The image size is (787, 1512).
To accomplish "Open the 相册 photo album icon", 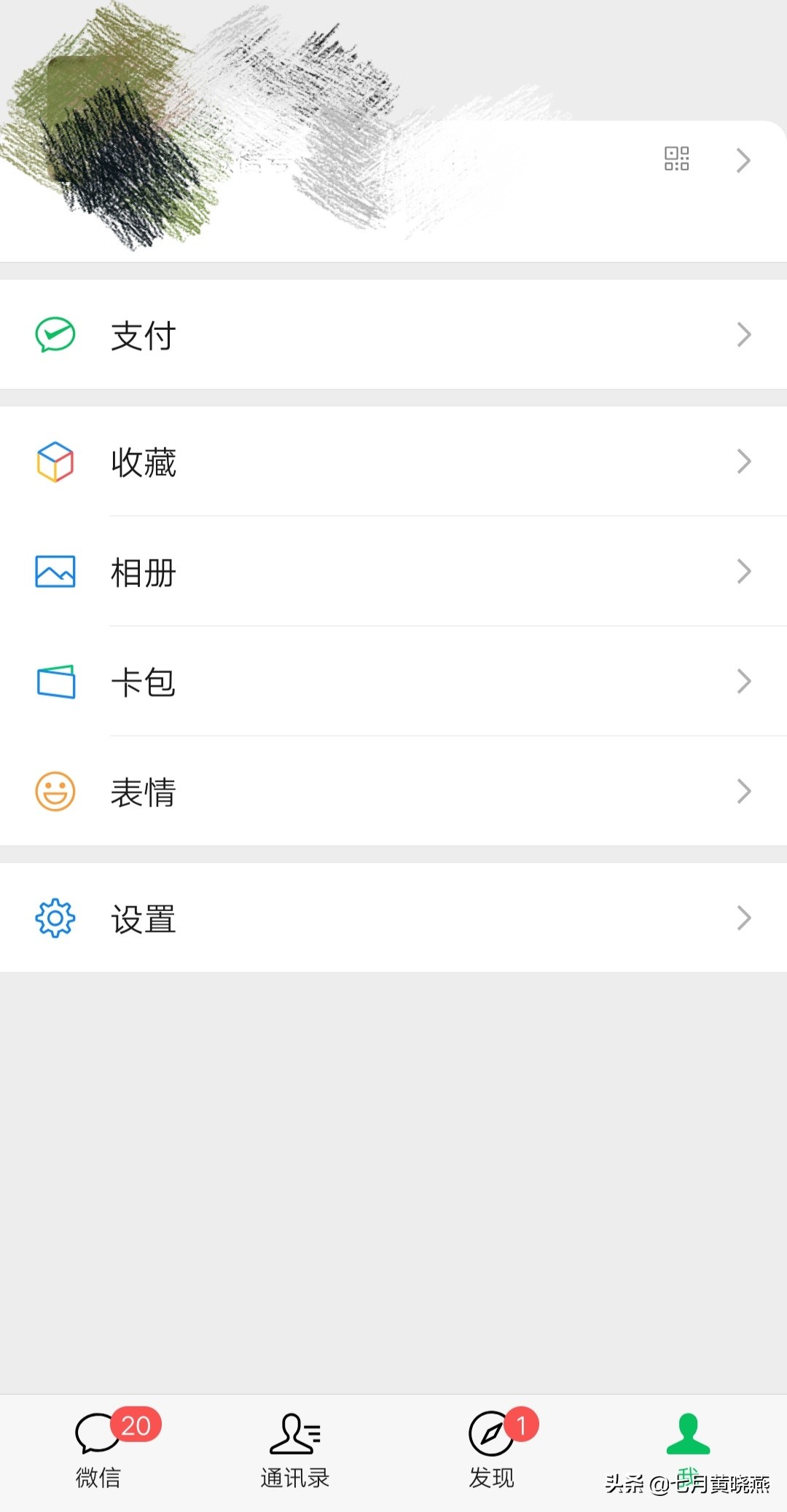I will point(55,572).
